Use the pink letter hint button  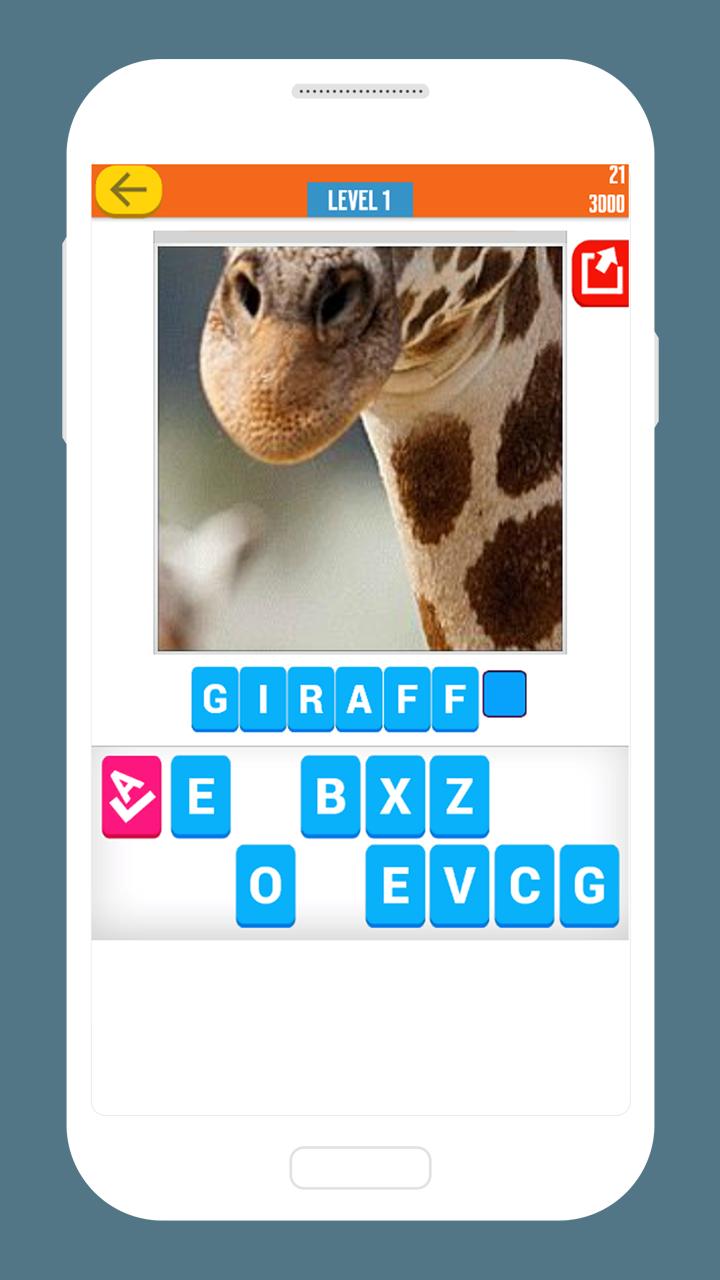131,796
